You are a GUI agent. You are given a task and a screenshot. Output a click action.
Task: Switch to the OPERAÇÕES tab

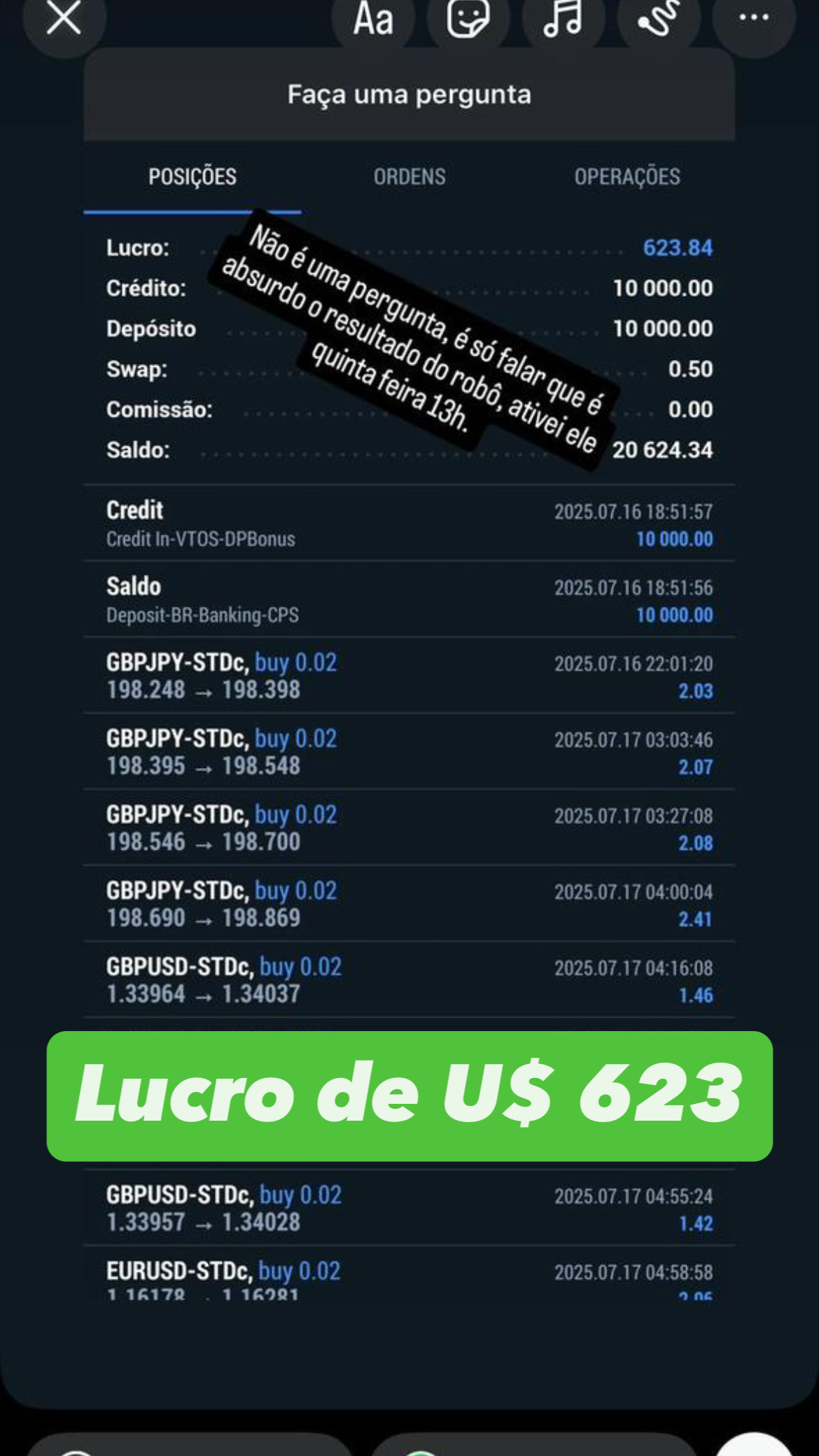(627, 176)
